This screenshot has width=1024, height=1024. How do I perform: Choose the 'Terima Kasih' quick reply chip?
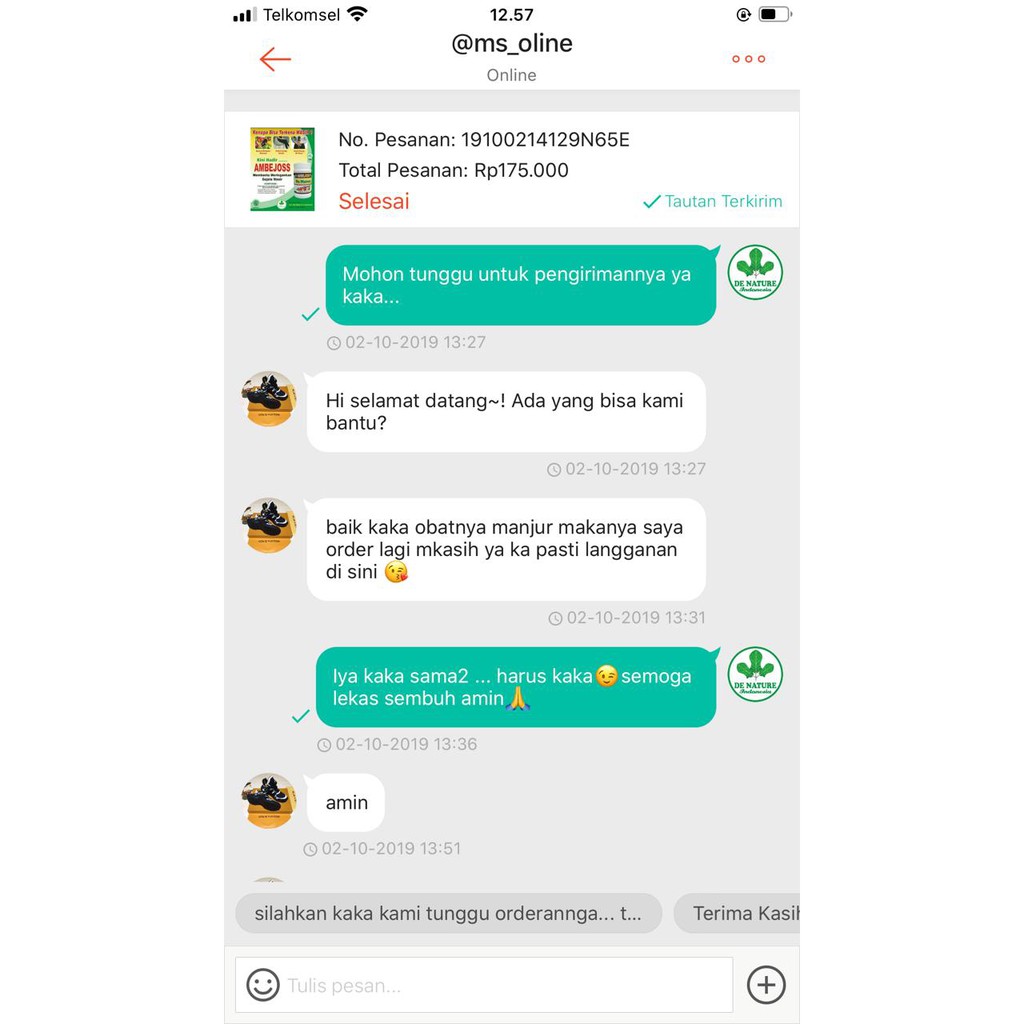pos(740,913)
